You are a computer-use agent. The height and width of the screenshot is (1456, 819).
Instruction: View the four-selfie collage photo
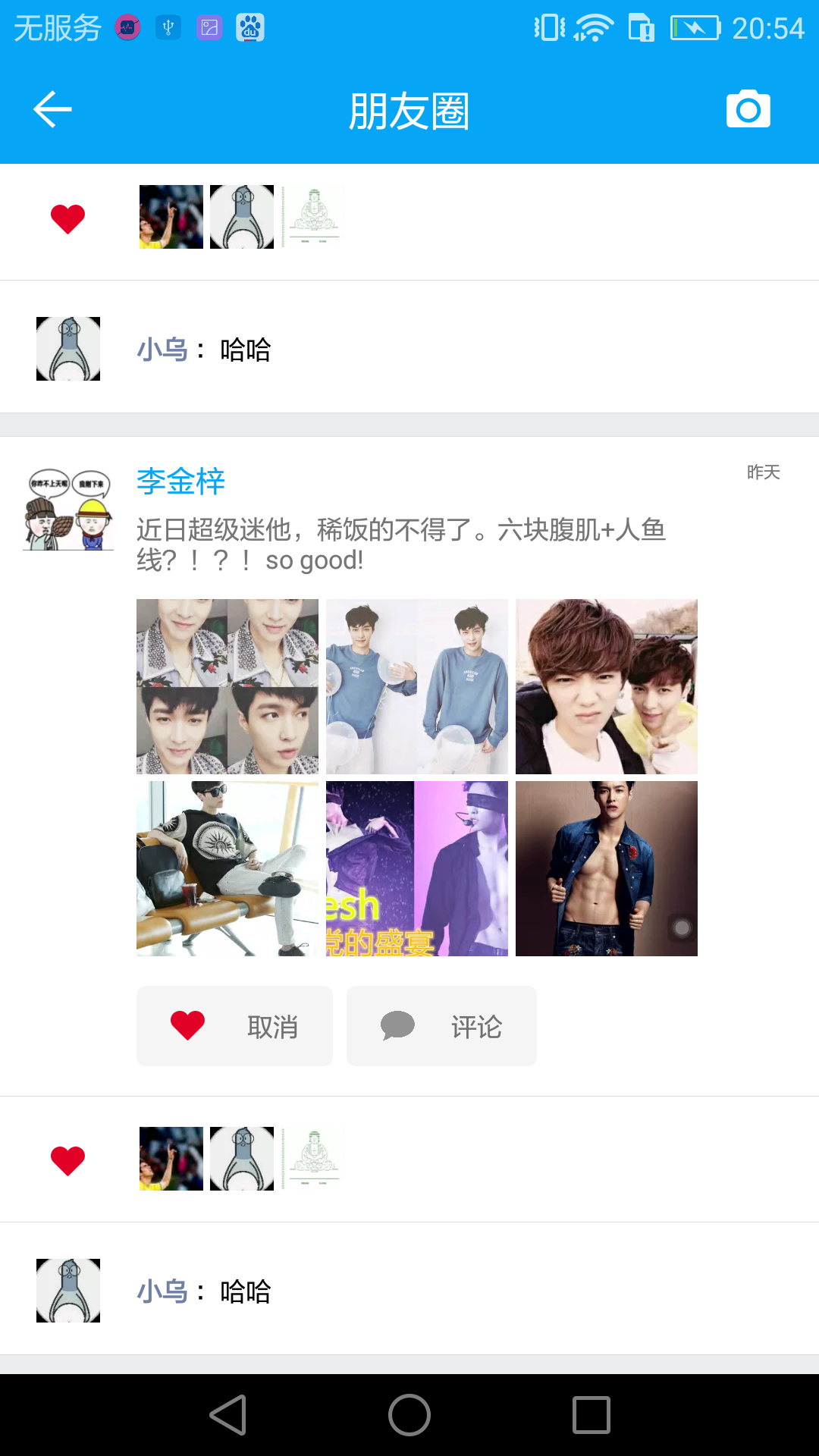tap(227, 686)
